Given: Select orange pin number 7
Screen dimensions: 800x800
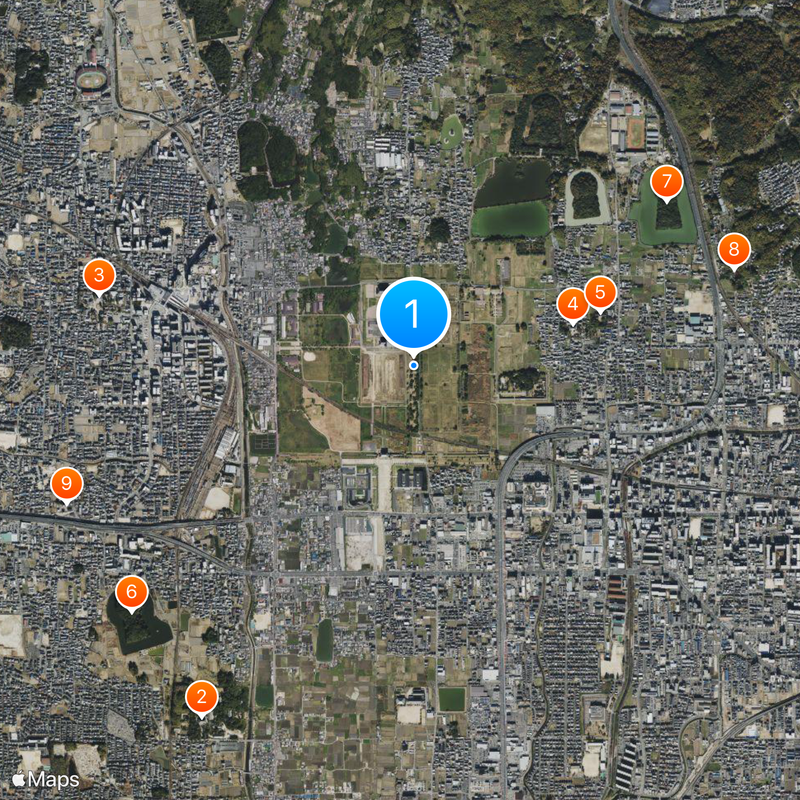Looking at the screenshot, I should pos(666,182).
